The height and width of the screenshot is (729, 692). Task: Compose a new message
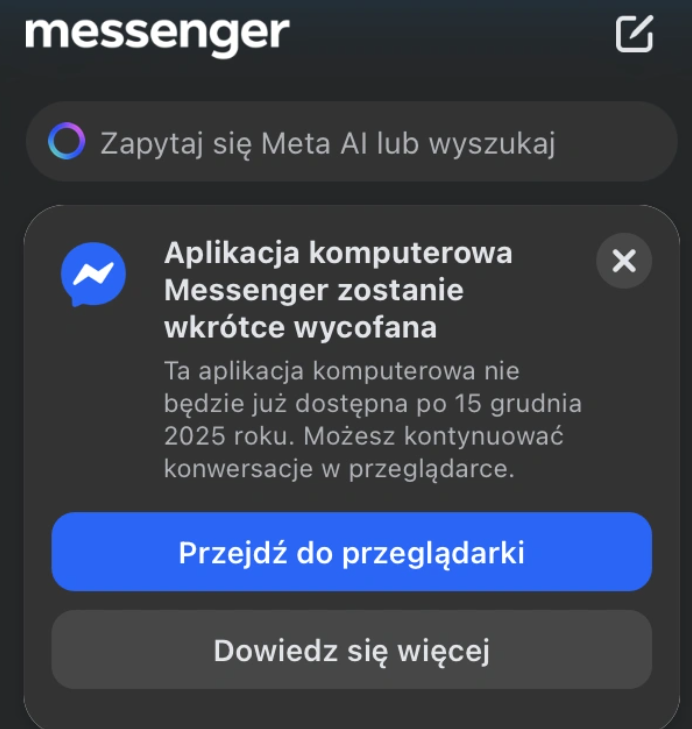634,34
